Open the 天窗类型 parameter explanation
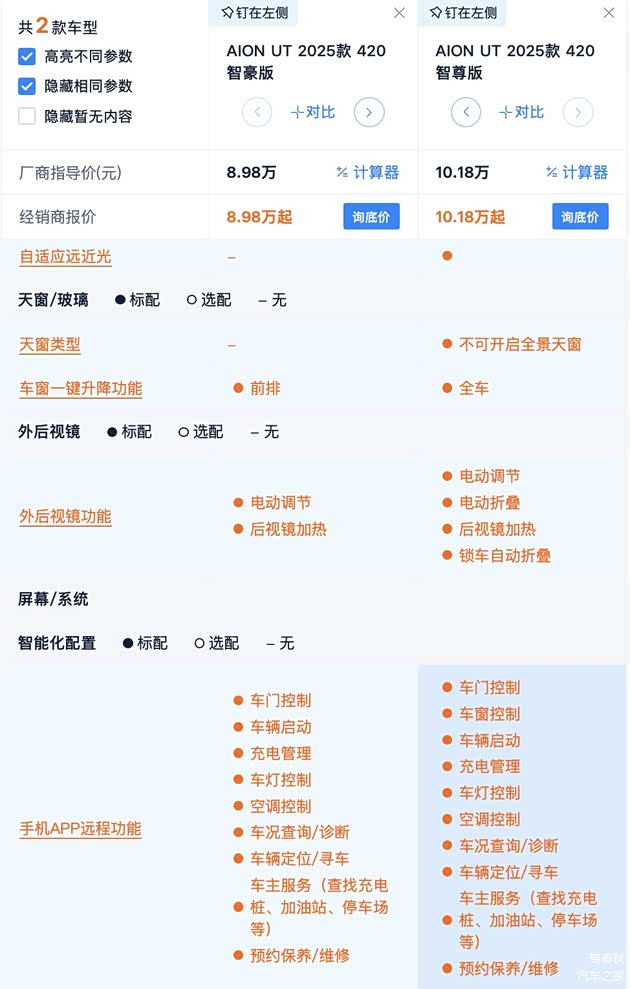This screenshot has height=989, width=630. point(50,345)
